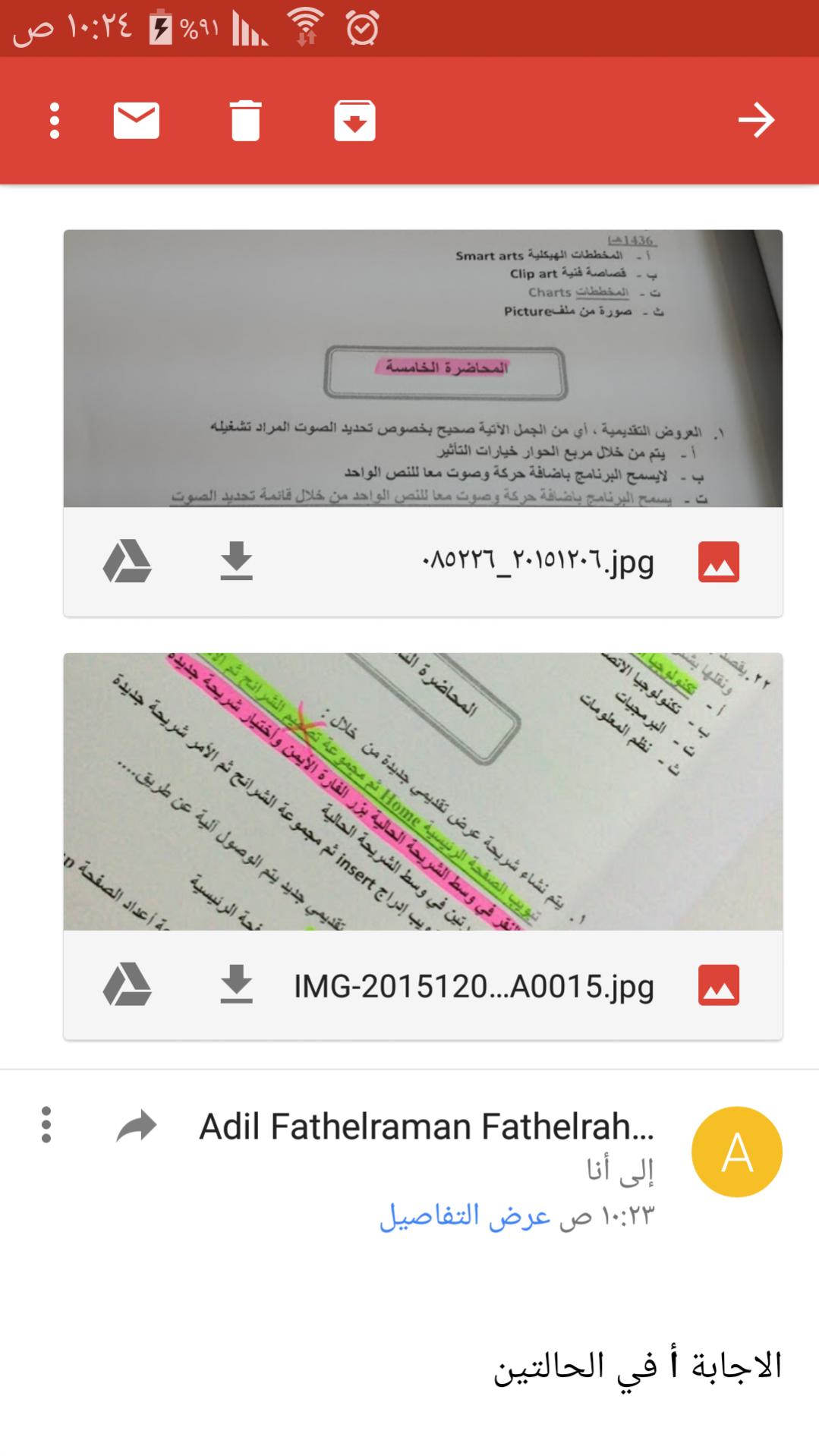Viewport: 819px width, 1456px height.
Task: Delete this email with the trash icon
Action: coord(245,121)
